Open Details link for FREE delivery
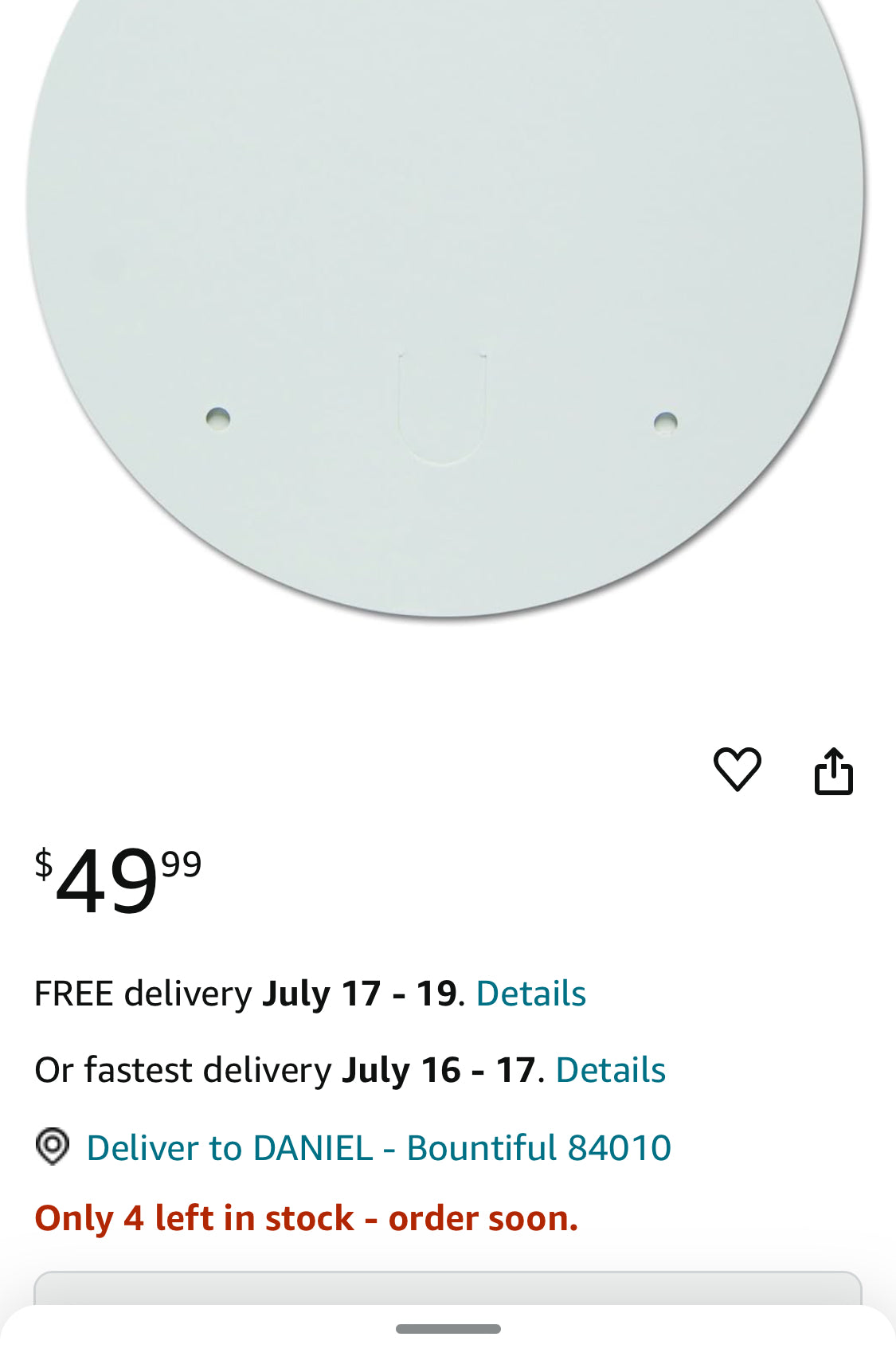This screenshot has height=1372, width=896. coord(530,994)
